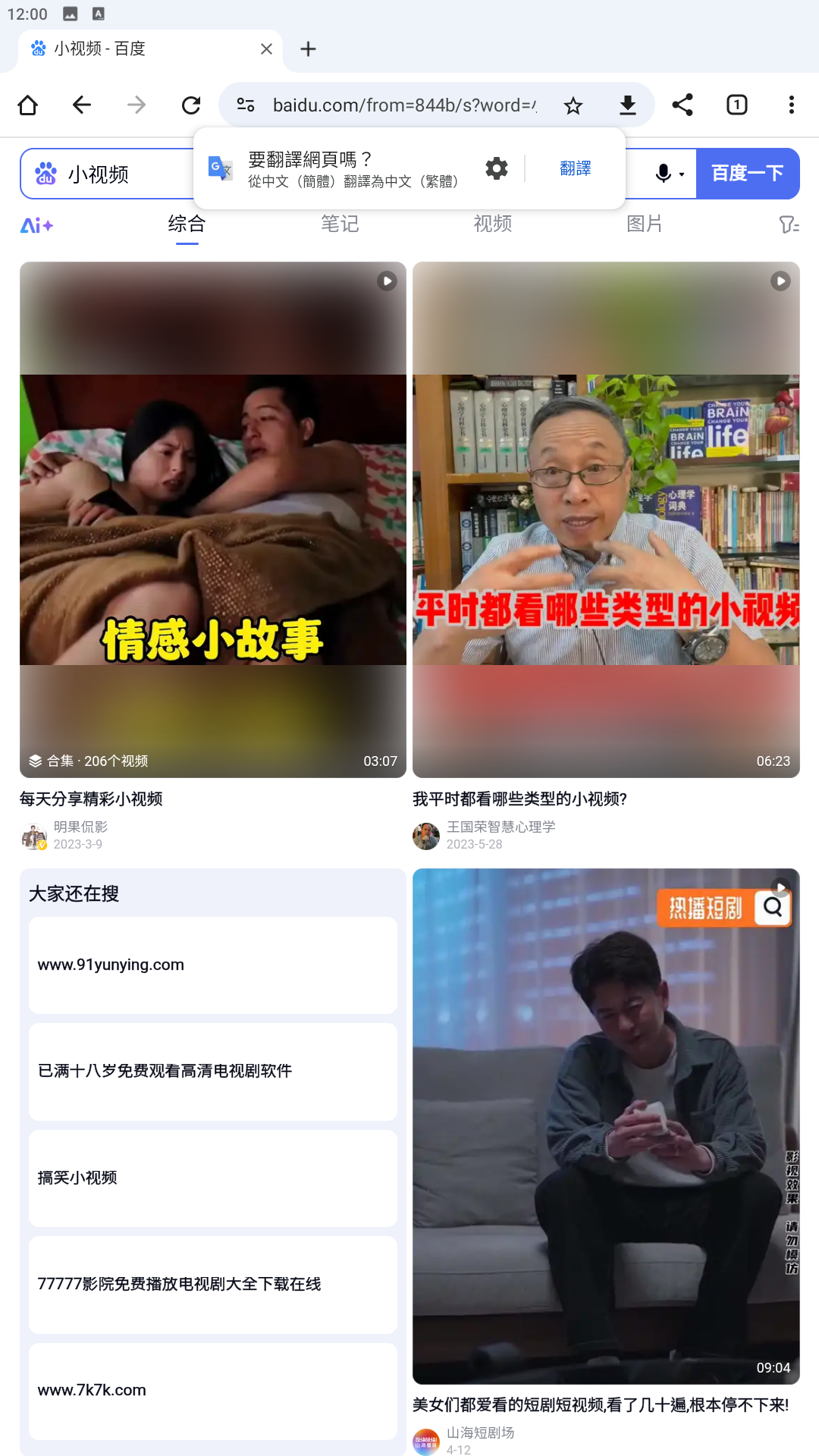
Task: Download this page
Action: (628, 105)
